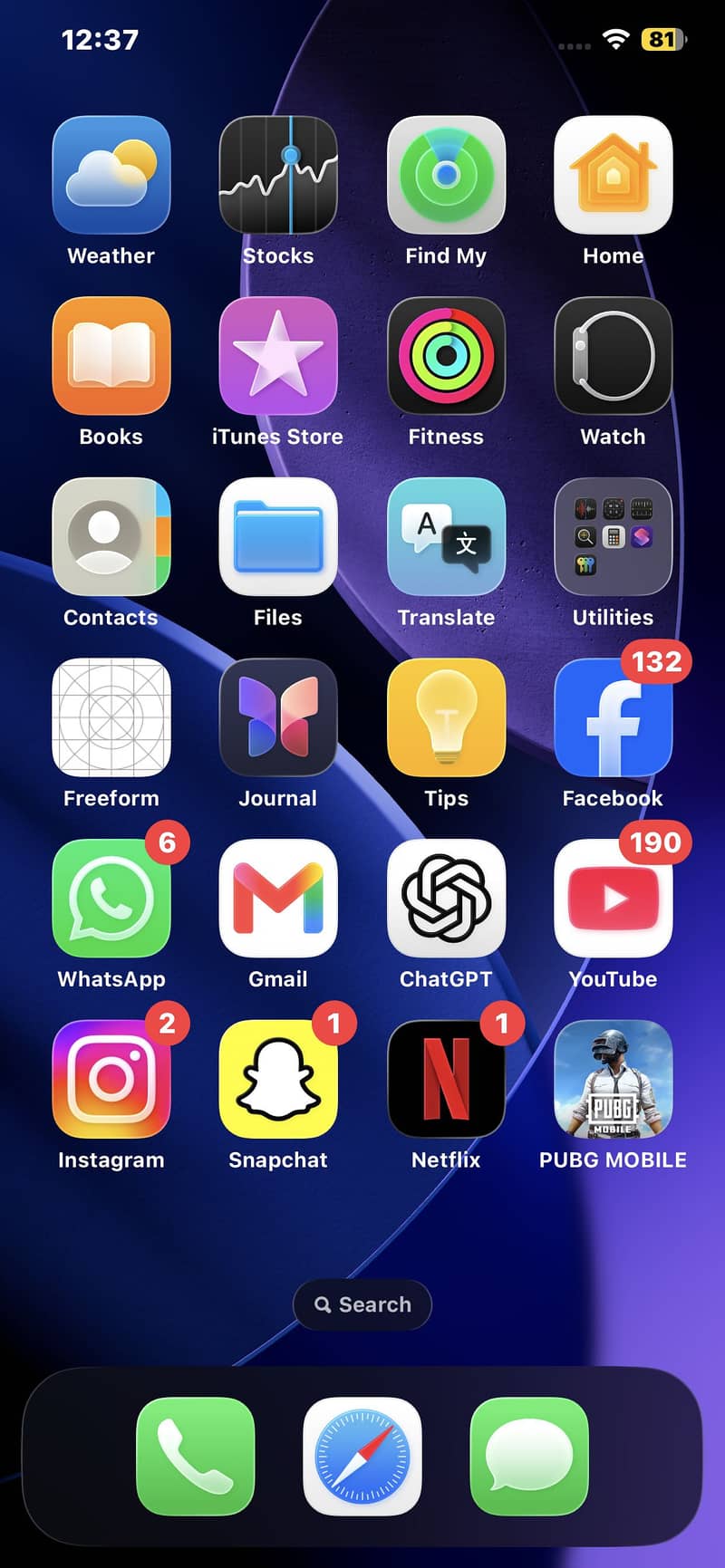Launch the Stocks app
Image resolution: width=725 pixels, height=1568 pixels.
278,175
